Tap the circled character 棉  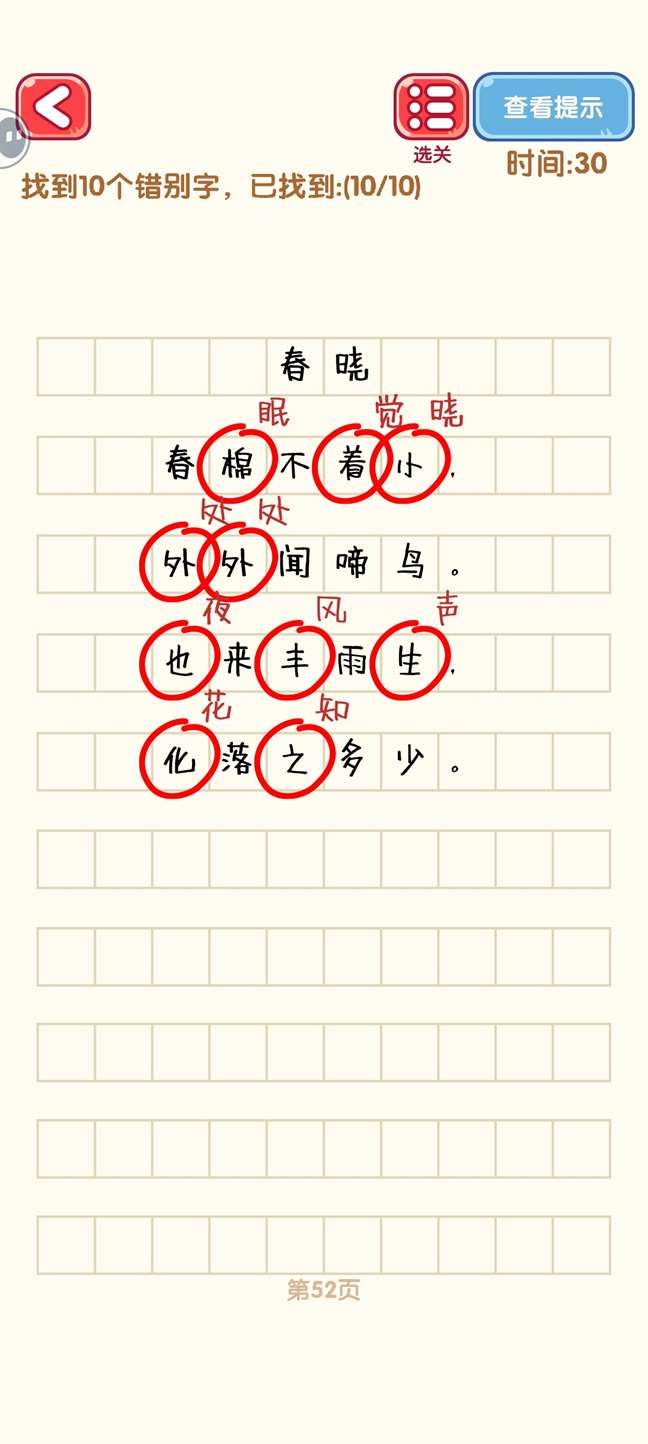(x=236, y=465)
